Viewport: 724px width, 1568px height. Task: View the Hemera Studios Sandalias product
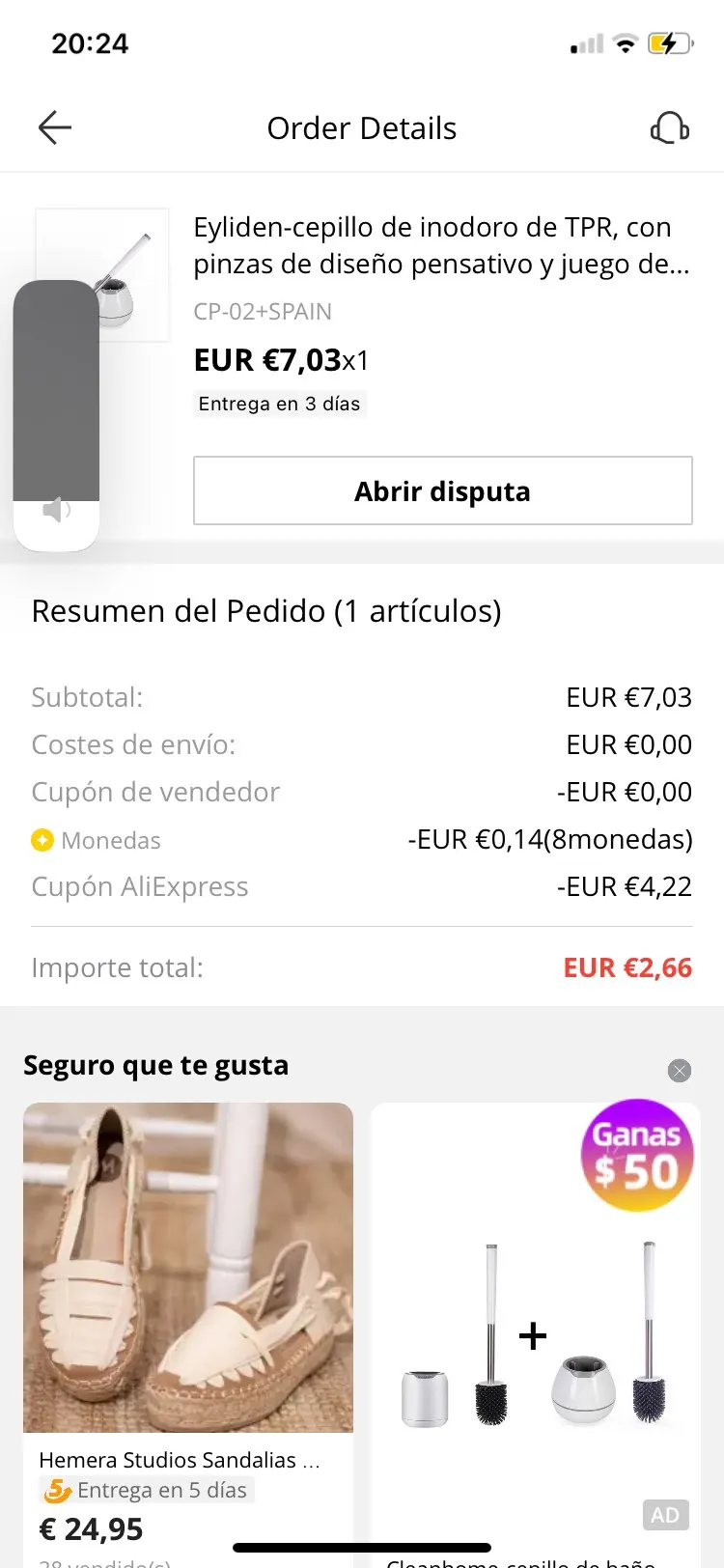pos(188,1267)
